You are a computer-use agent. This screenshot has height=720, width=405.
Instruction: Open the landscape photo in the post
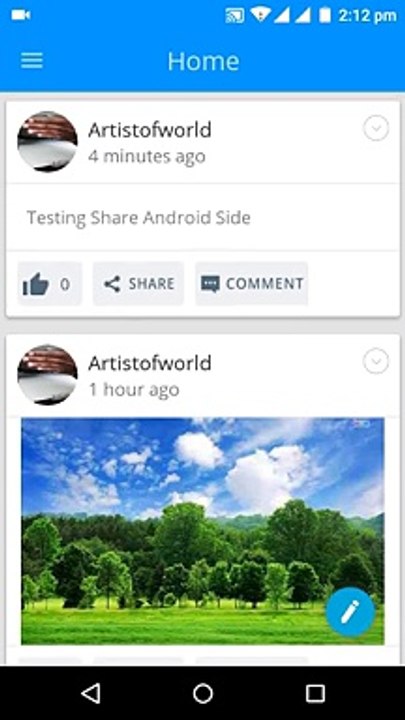tap(202, 531)
